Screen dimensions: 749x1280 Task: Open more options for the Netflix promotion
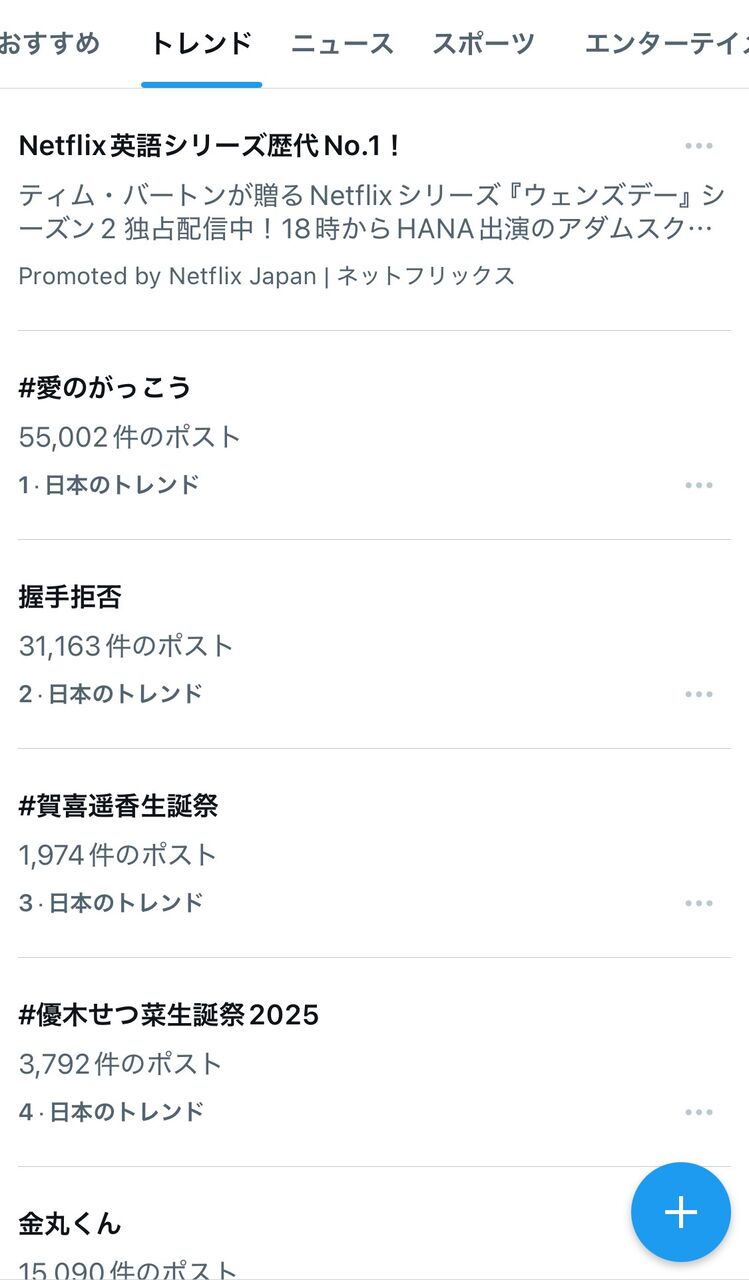699,146
